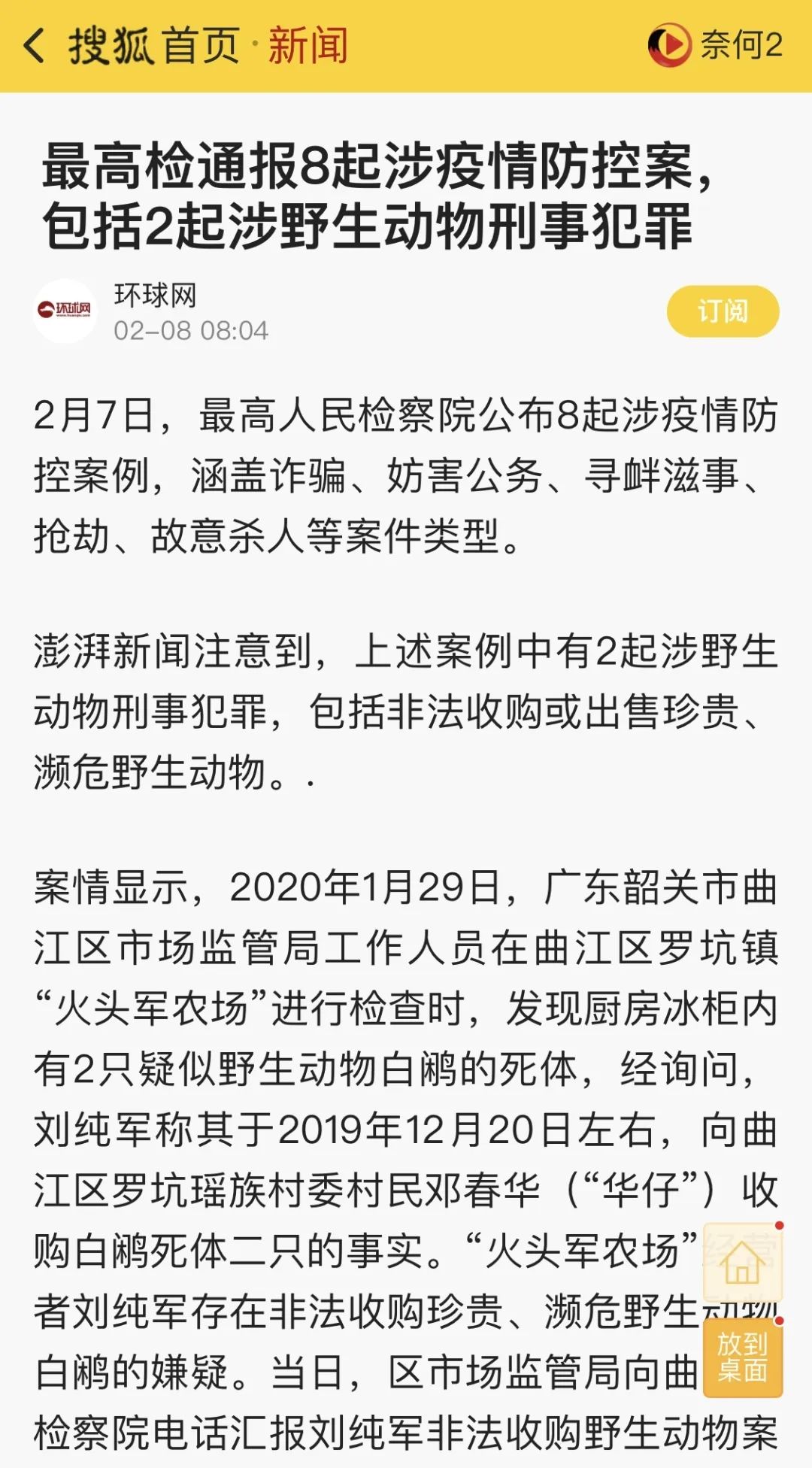Open the 环球网 publisher profile
The width and height of the screenshot is (812, 1468).
[x=154, y=295]
